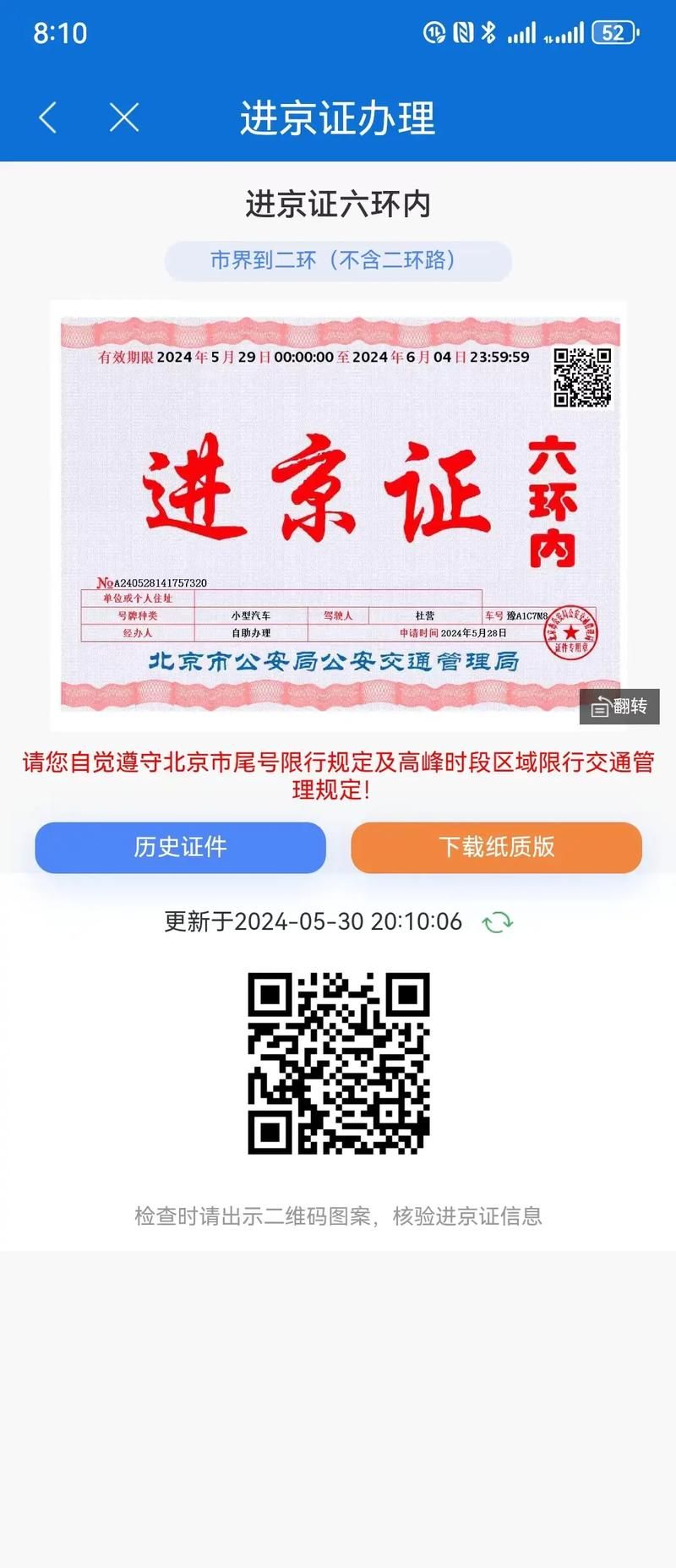The image size is (676, 1568).
Task: Tap 下载纸质版 to download paper version
Action: coord(496,847)
